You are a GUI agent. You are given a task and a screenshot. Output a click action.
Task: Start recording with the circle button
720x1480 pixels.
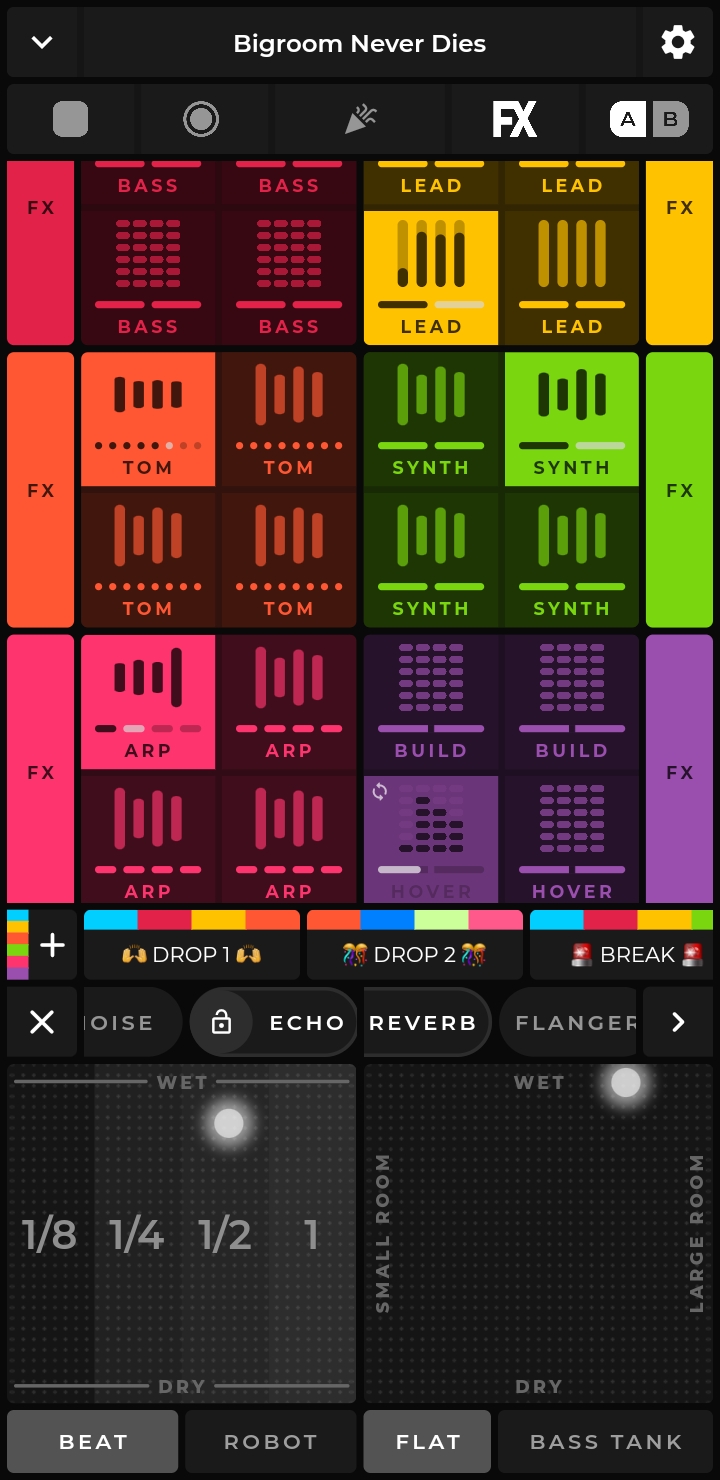201,120
